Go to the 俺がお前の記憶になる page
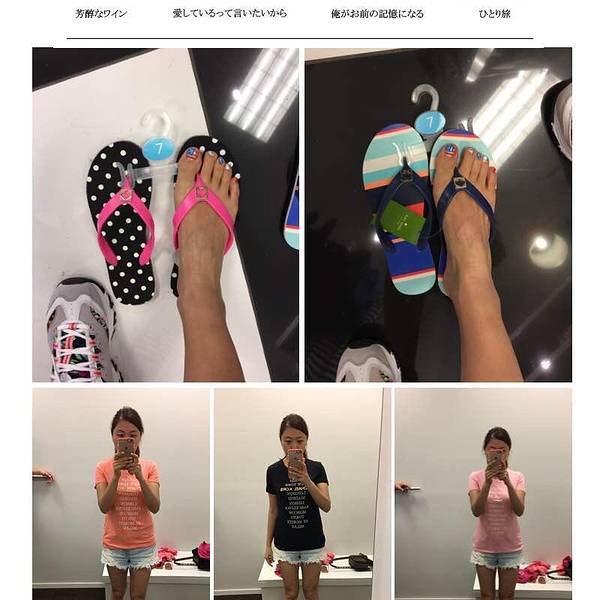Screen dimensions: 600x600 377,14
